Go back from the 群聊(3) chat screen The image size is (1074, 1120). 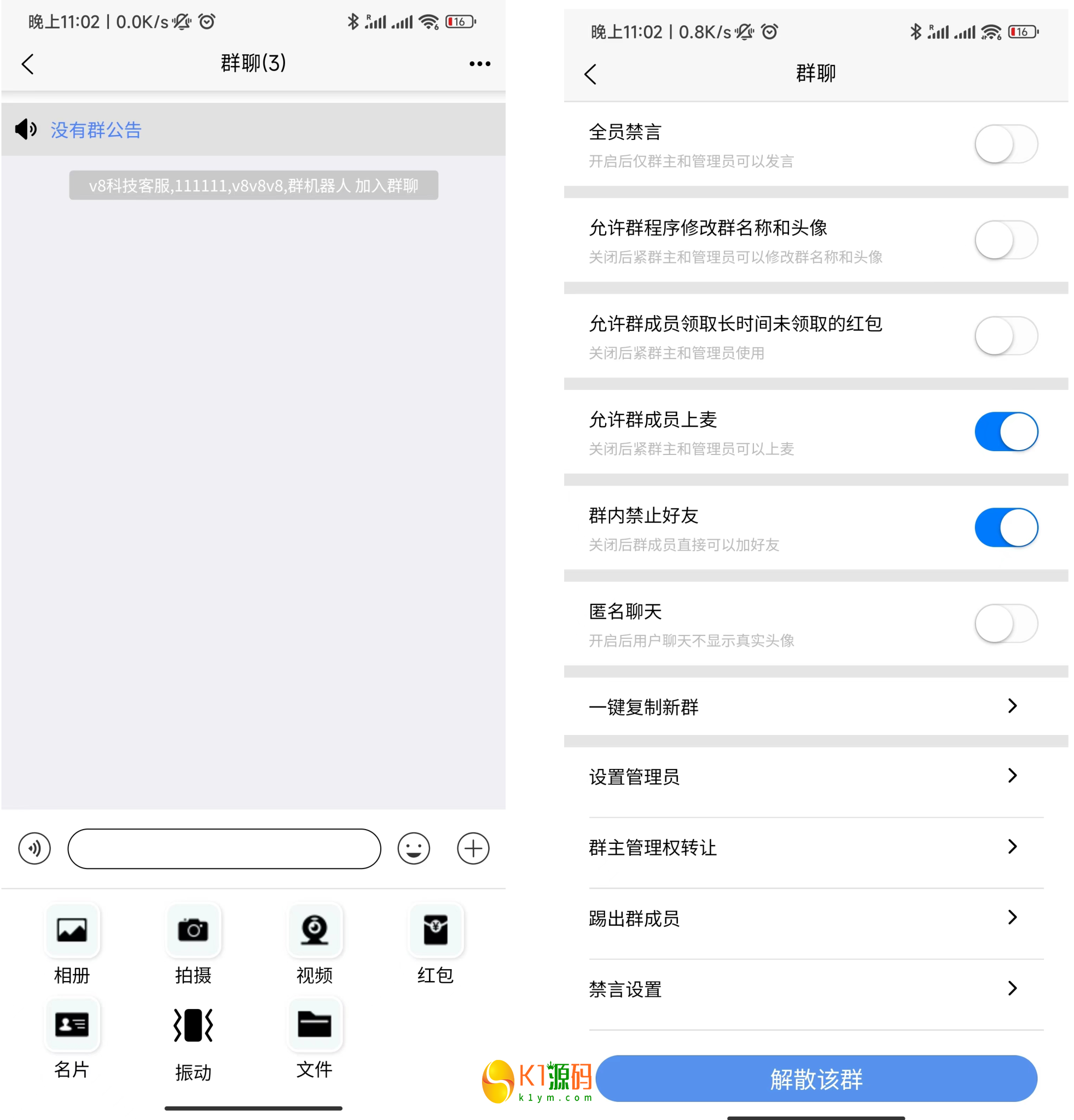point(27,63)
